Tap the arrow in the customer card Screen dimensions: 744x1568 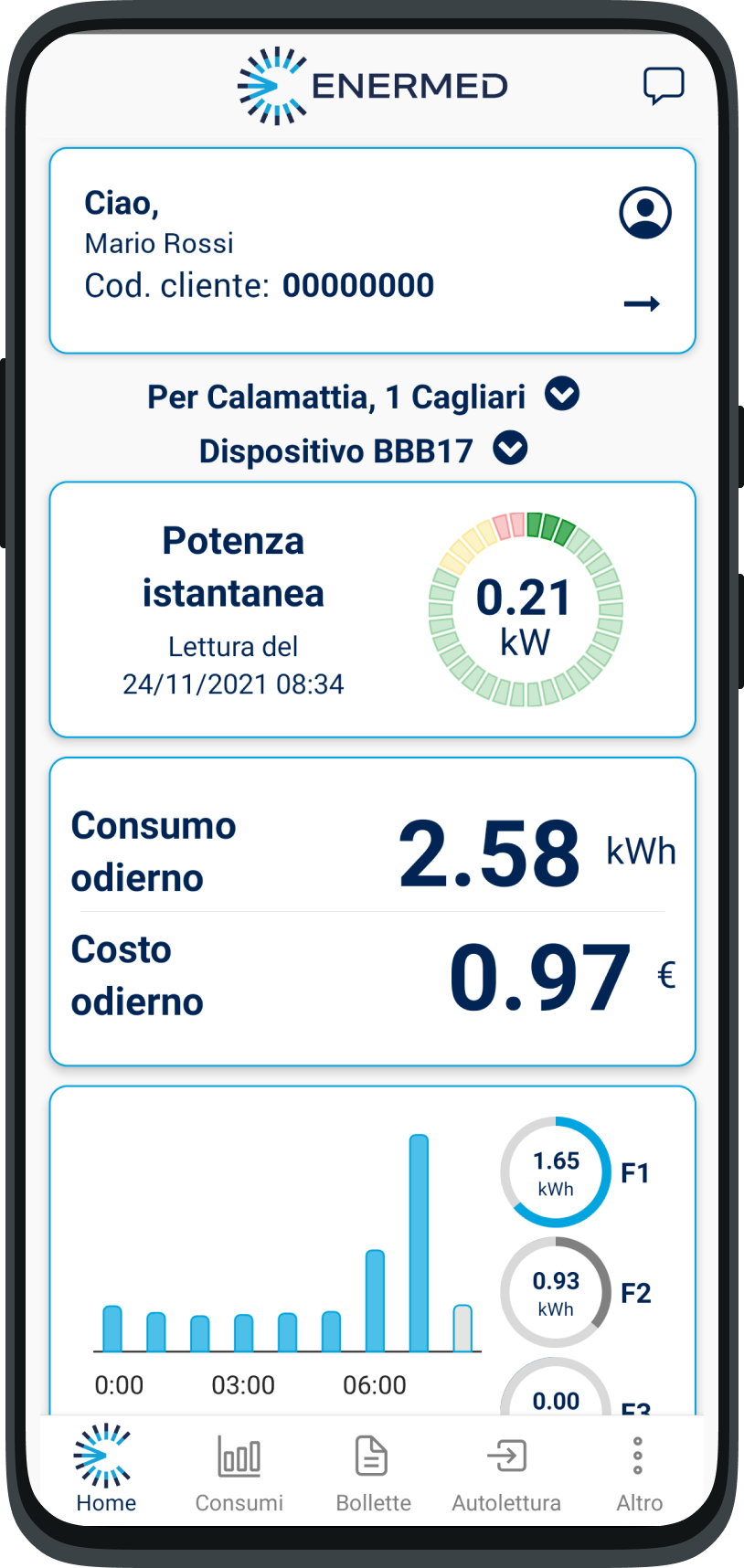(x=642, y=304)
